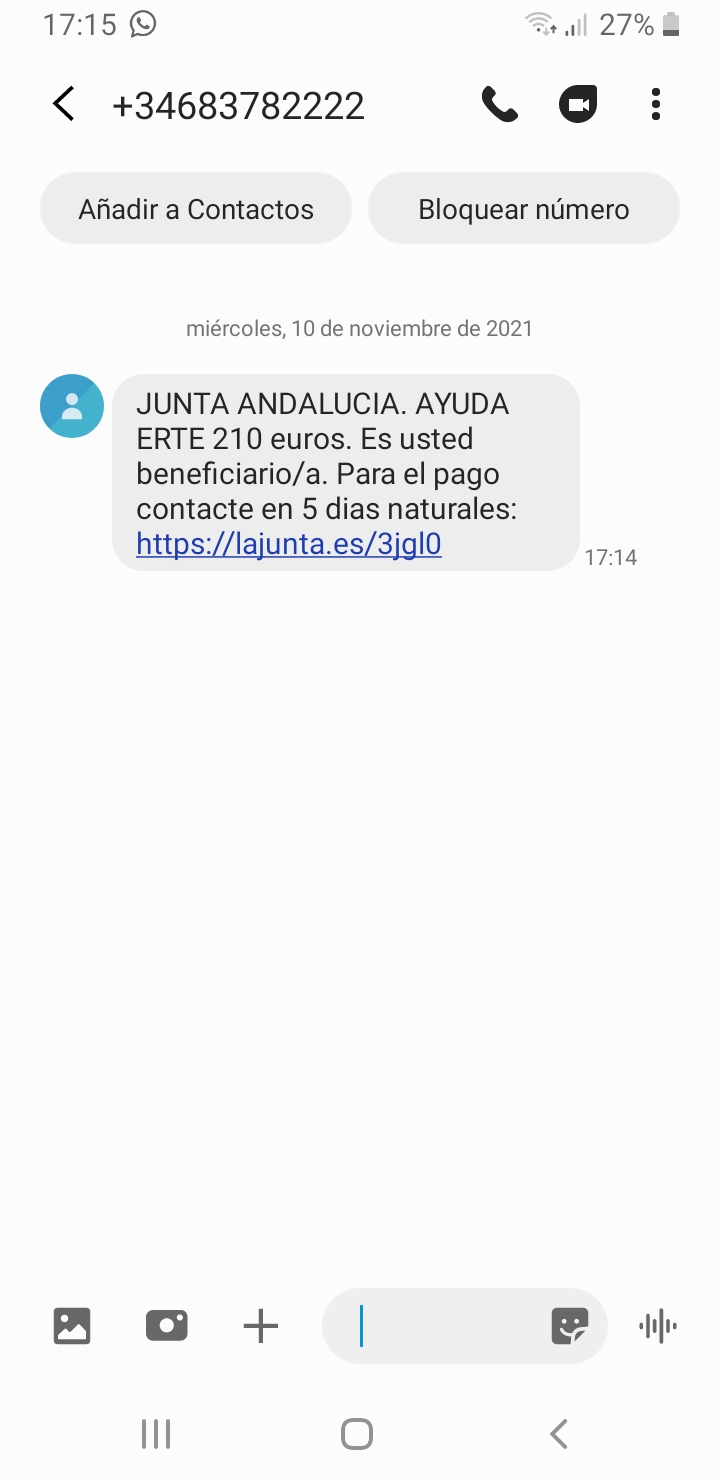720x1480 pixels.
Task: Start a video call with this number
Action: (x=577, y=104)
